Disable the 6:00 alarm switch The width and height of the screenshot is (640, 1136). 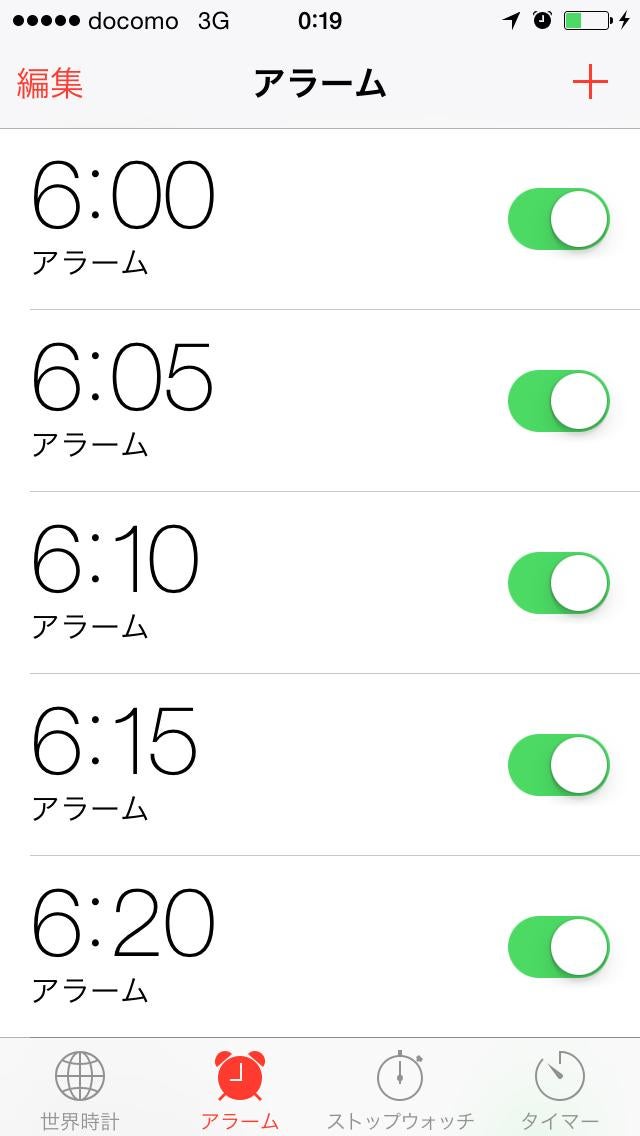559,219
